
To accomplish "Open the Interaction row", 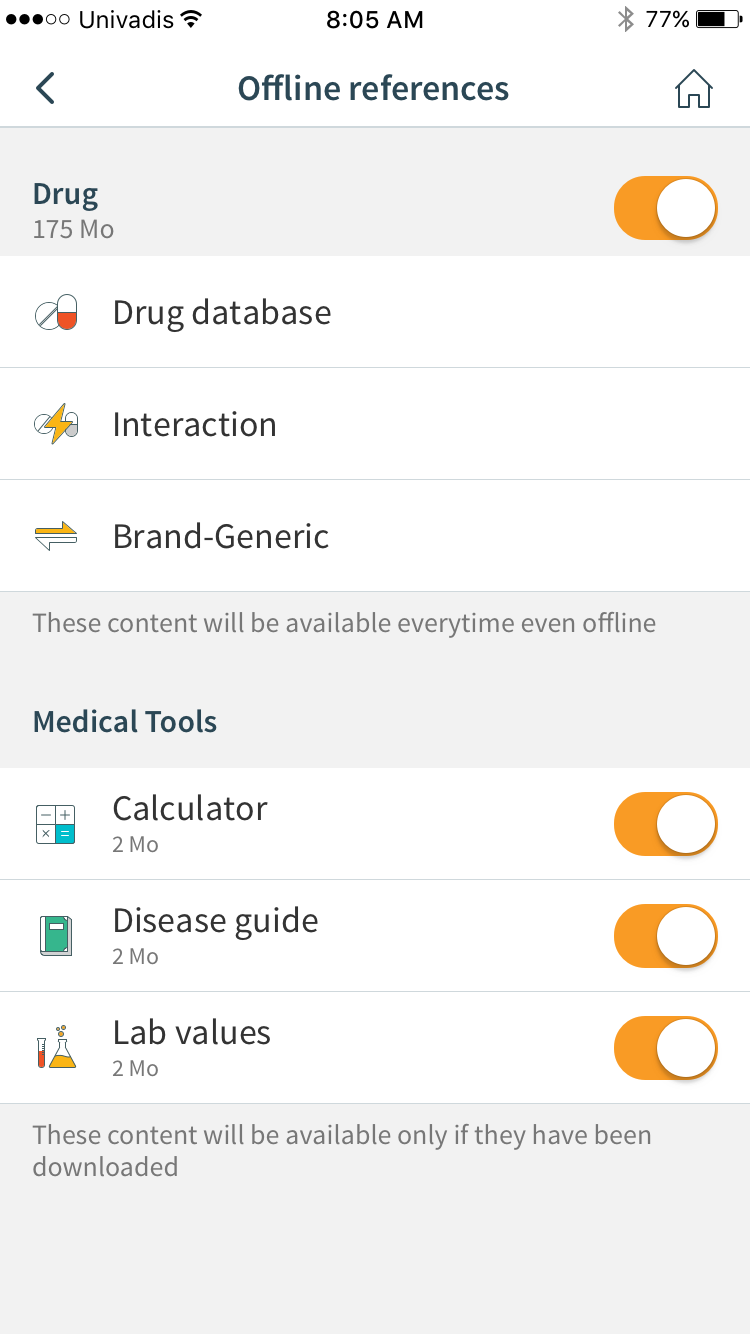I will click(375, 424).
